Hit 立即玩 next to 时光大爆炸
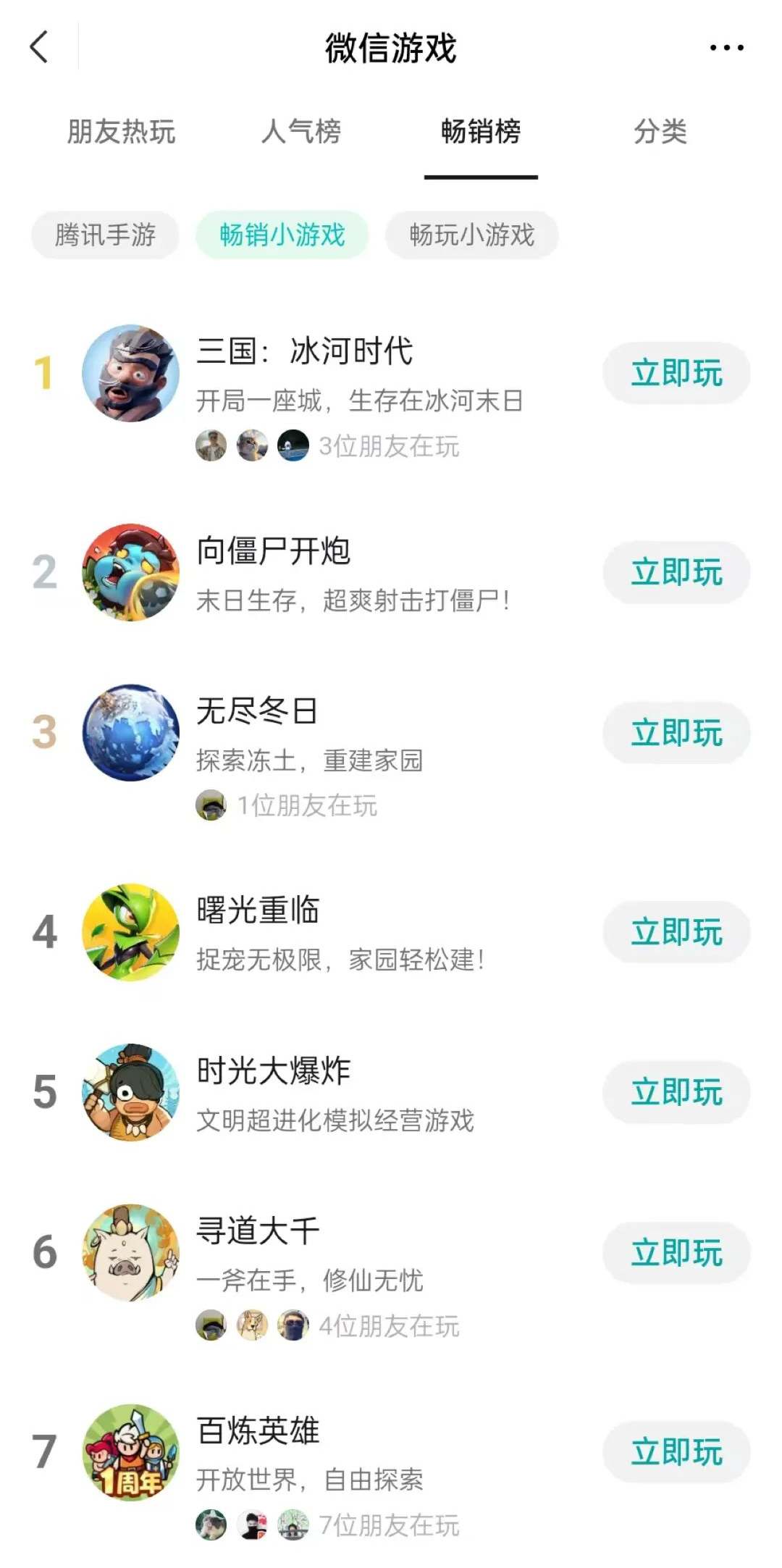Viewport: 782px width, 1568px height. 676,1092
